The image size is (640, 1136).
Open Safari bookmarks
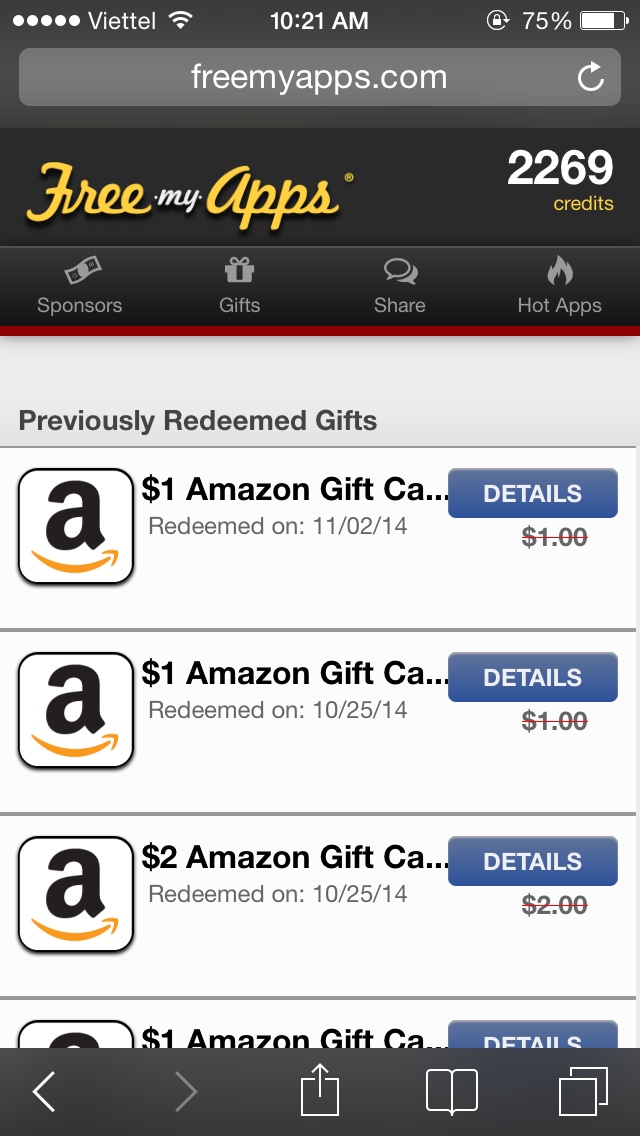pos(452,1091)
